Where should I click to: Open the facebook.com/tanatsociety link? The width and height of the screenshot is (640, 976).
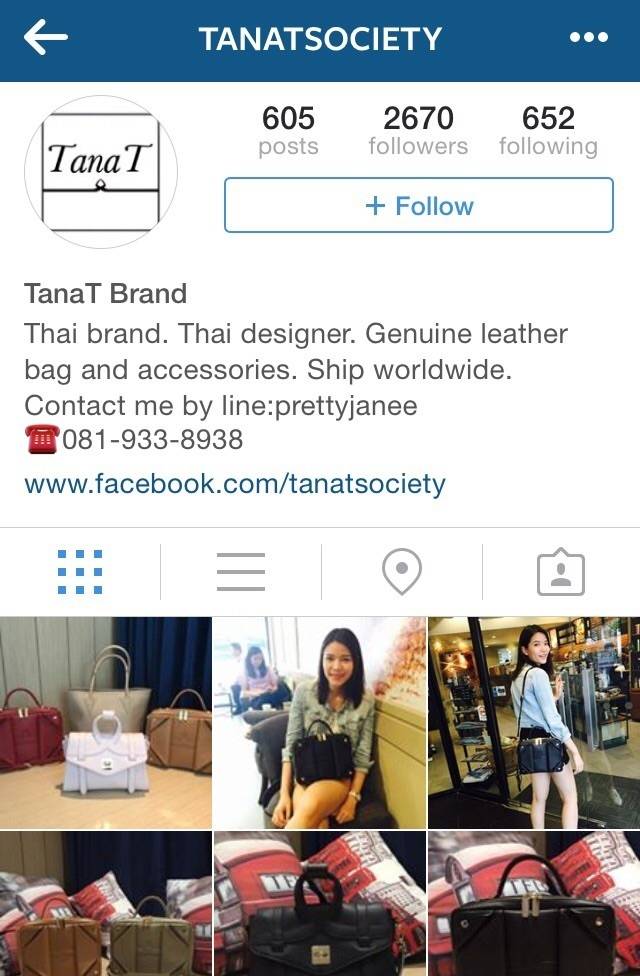pyautogui.click(x=235, y=485)
